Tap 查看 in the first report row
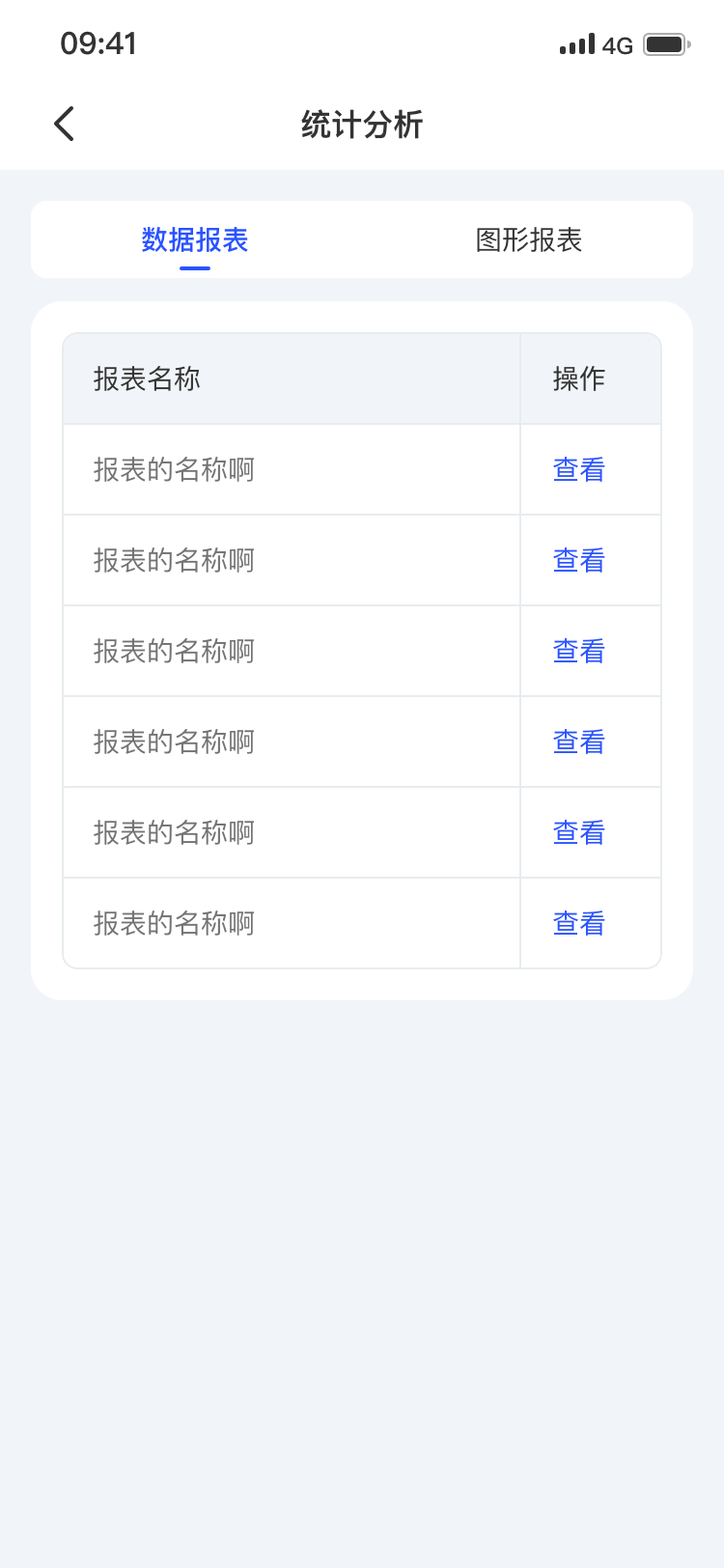724x1568 pixels. tap(578, 470)
